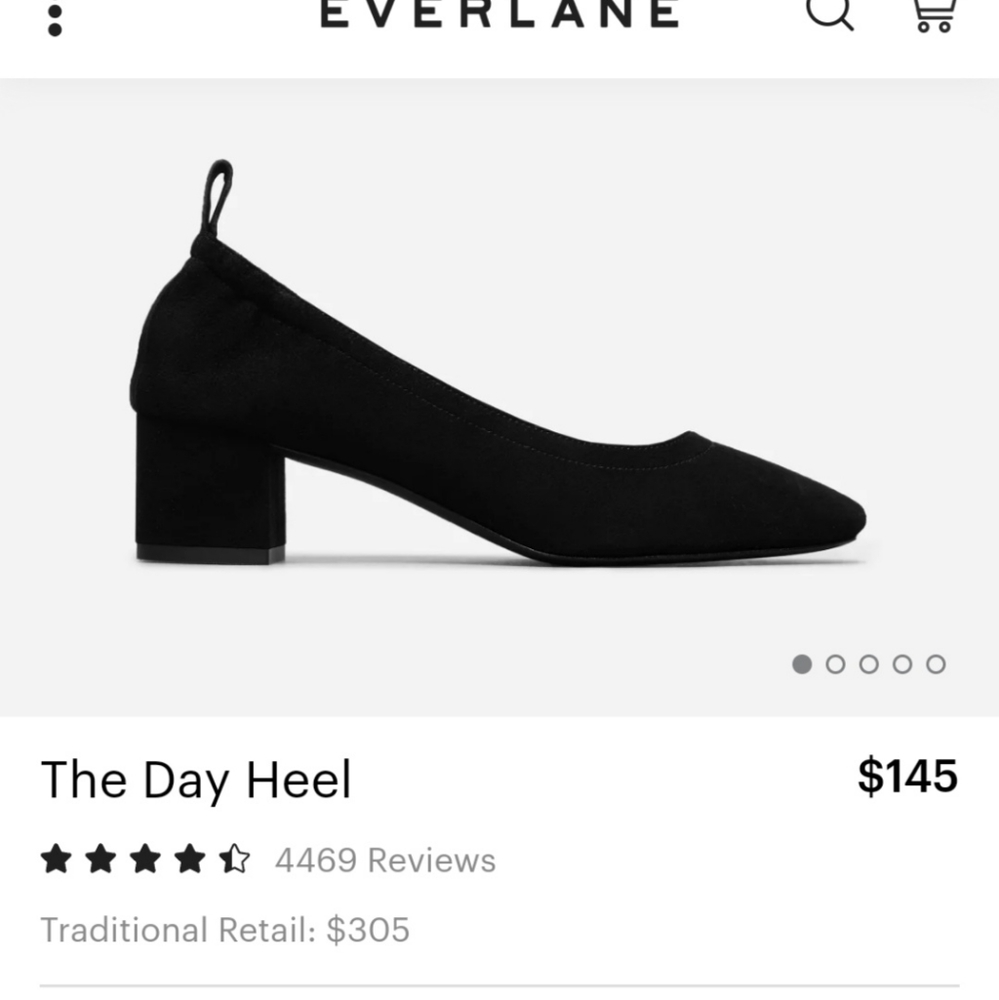
Task: Select the fourth carousel indicator
Action: 902,661
